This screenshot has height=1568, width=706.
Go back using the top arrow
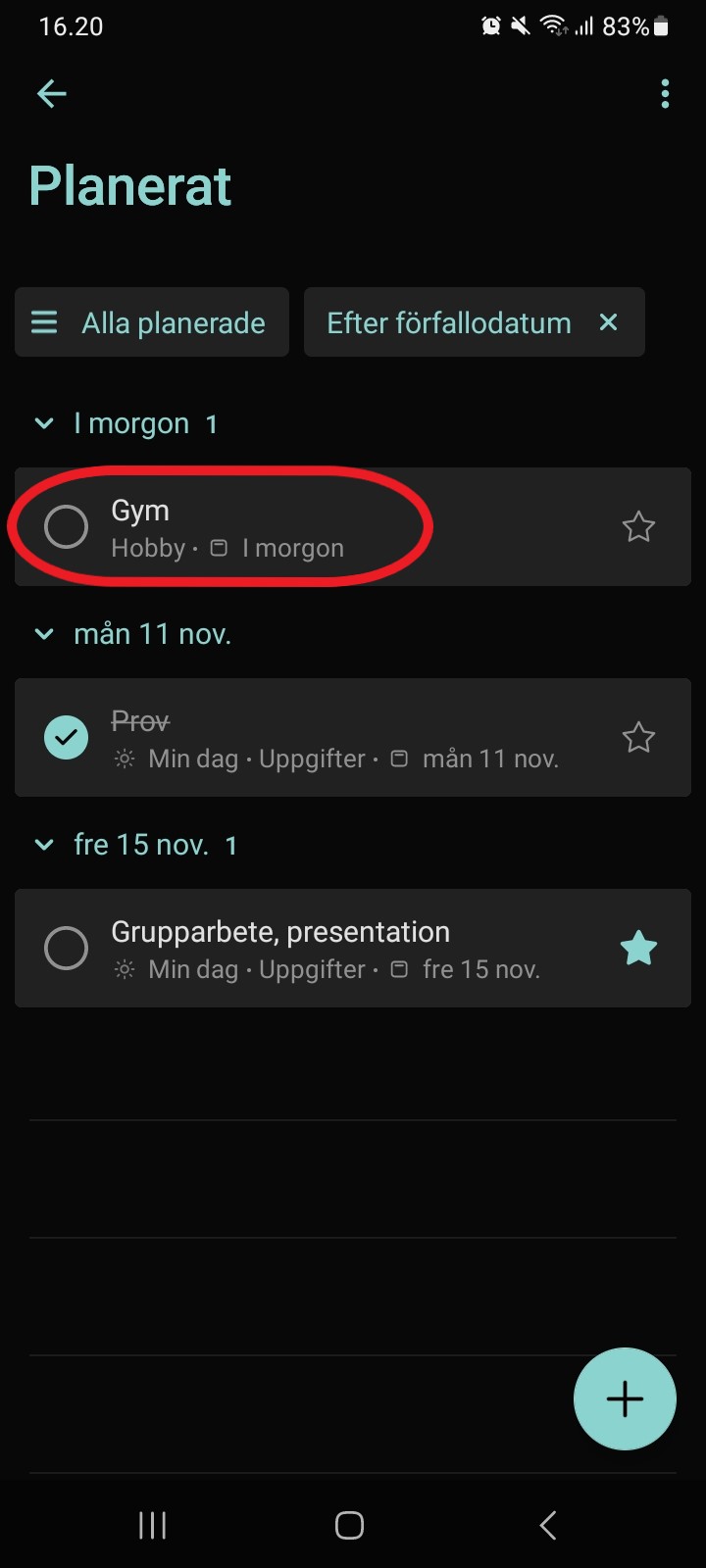pos(51,94)
